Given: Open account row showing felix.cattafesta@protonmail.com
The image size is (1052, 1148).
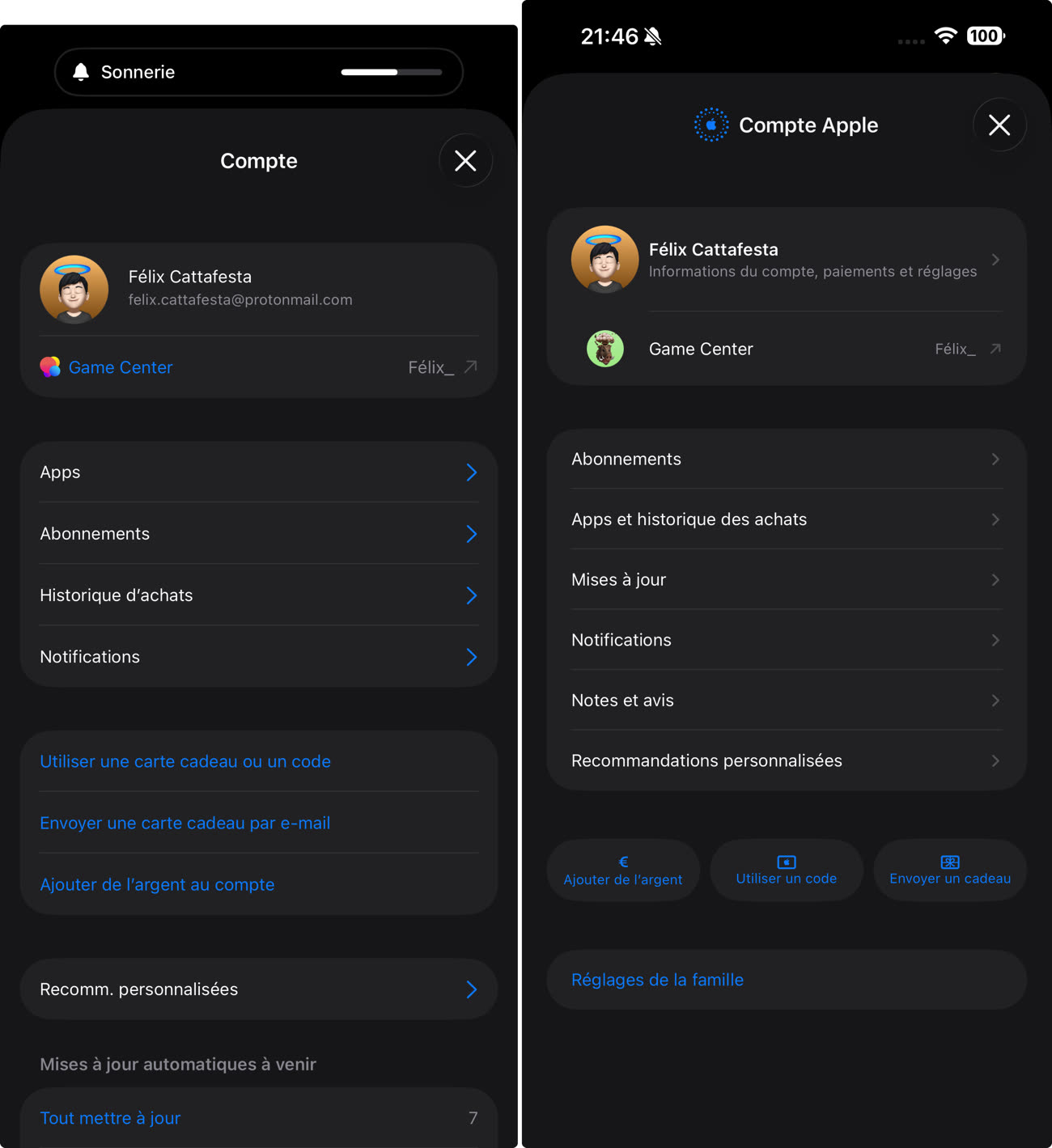Looking at the screenshot, I should point(257,289).
